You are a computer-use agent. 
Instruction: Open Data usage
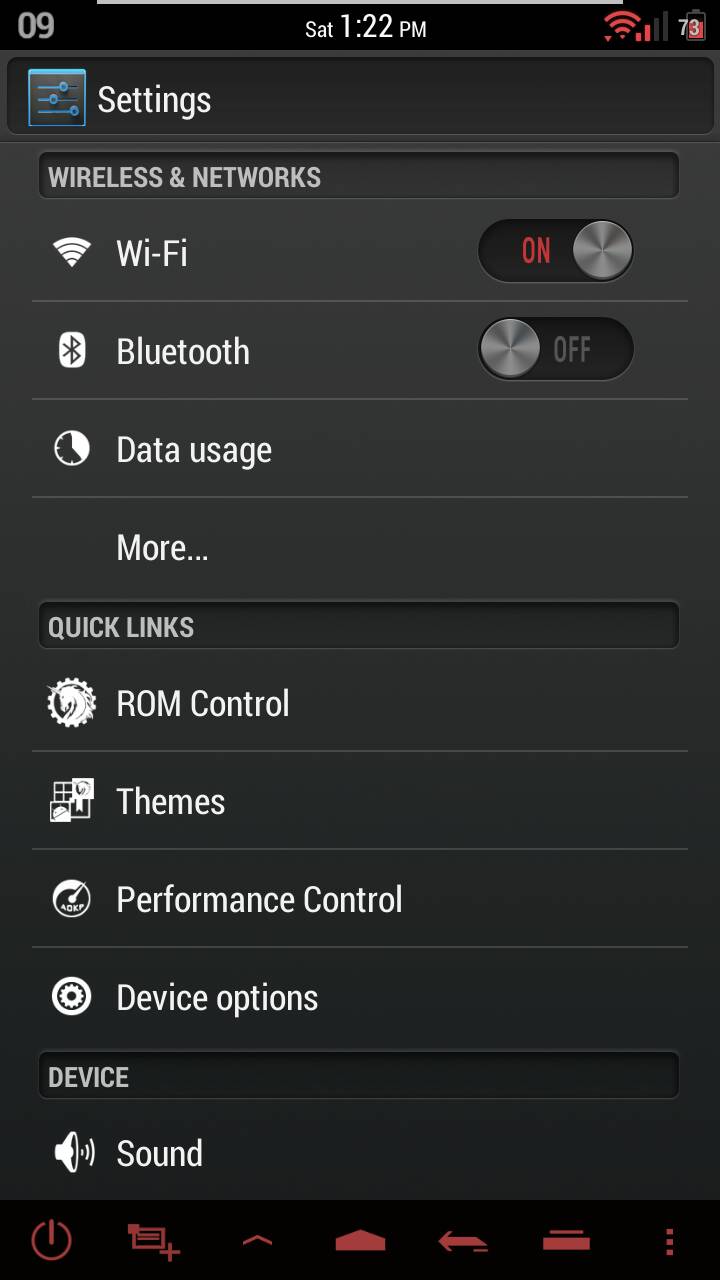click(x=360, y=449)
